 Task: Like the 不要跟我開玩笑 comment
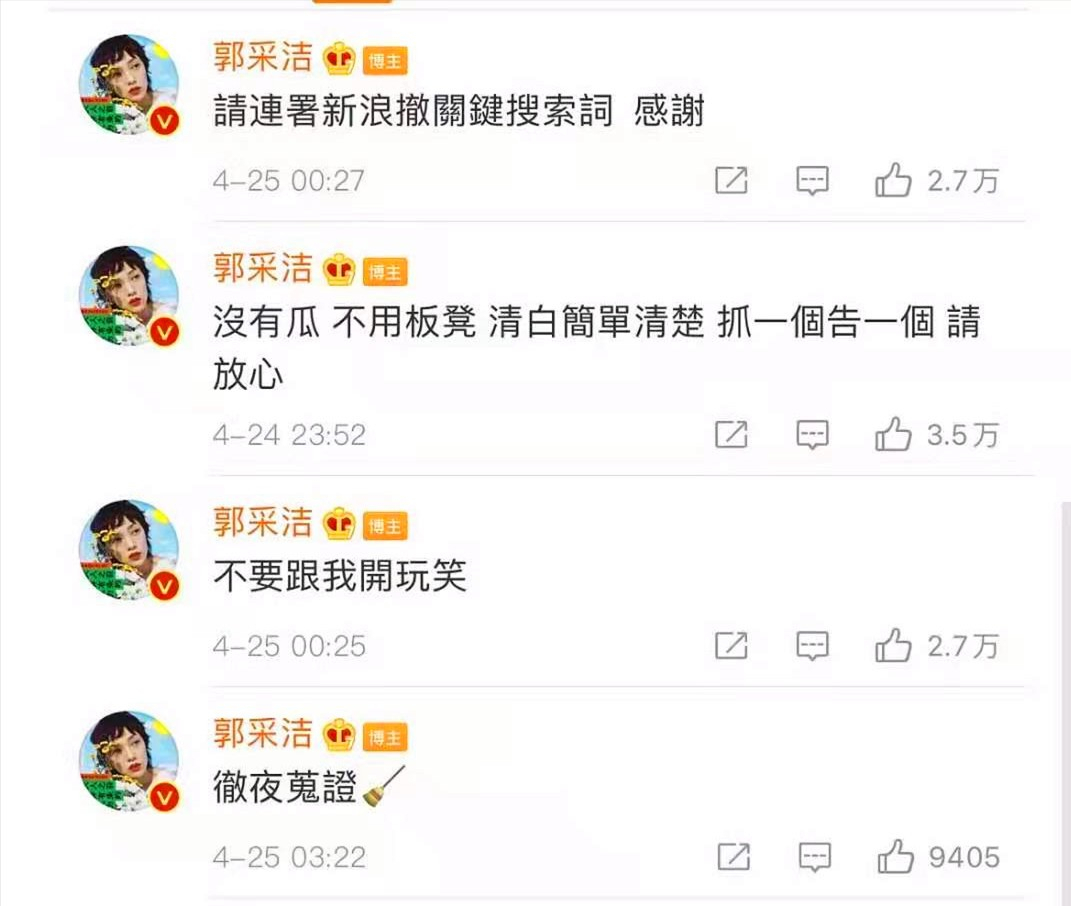(893, 646)
